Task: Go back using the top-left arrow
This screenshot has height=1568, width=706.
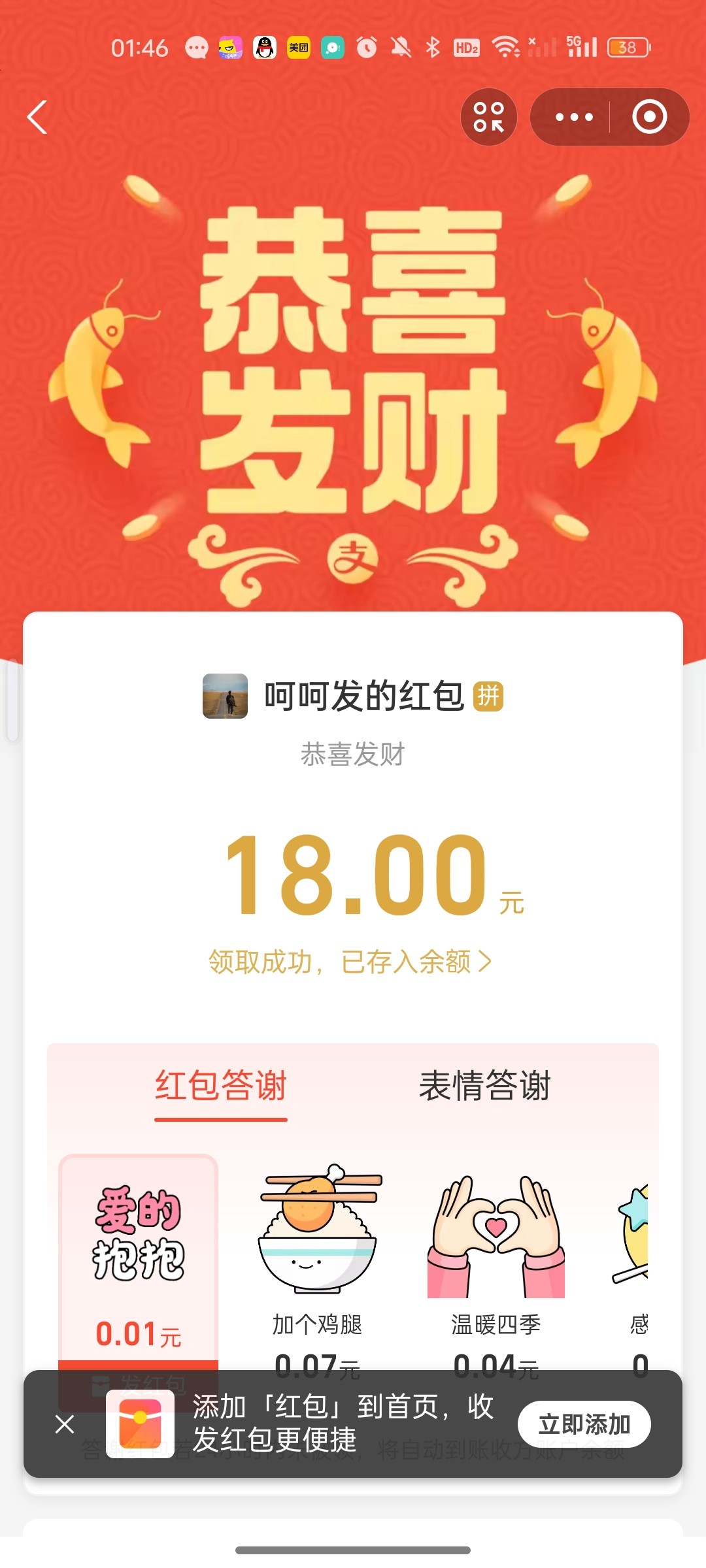Action: (38, 118)
